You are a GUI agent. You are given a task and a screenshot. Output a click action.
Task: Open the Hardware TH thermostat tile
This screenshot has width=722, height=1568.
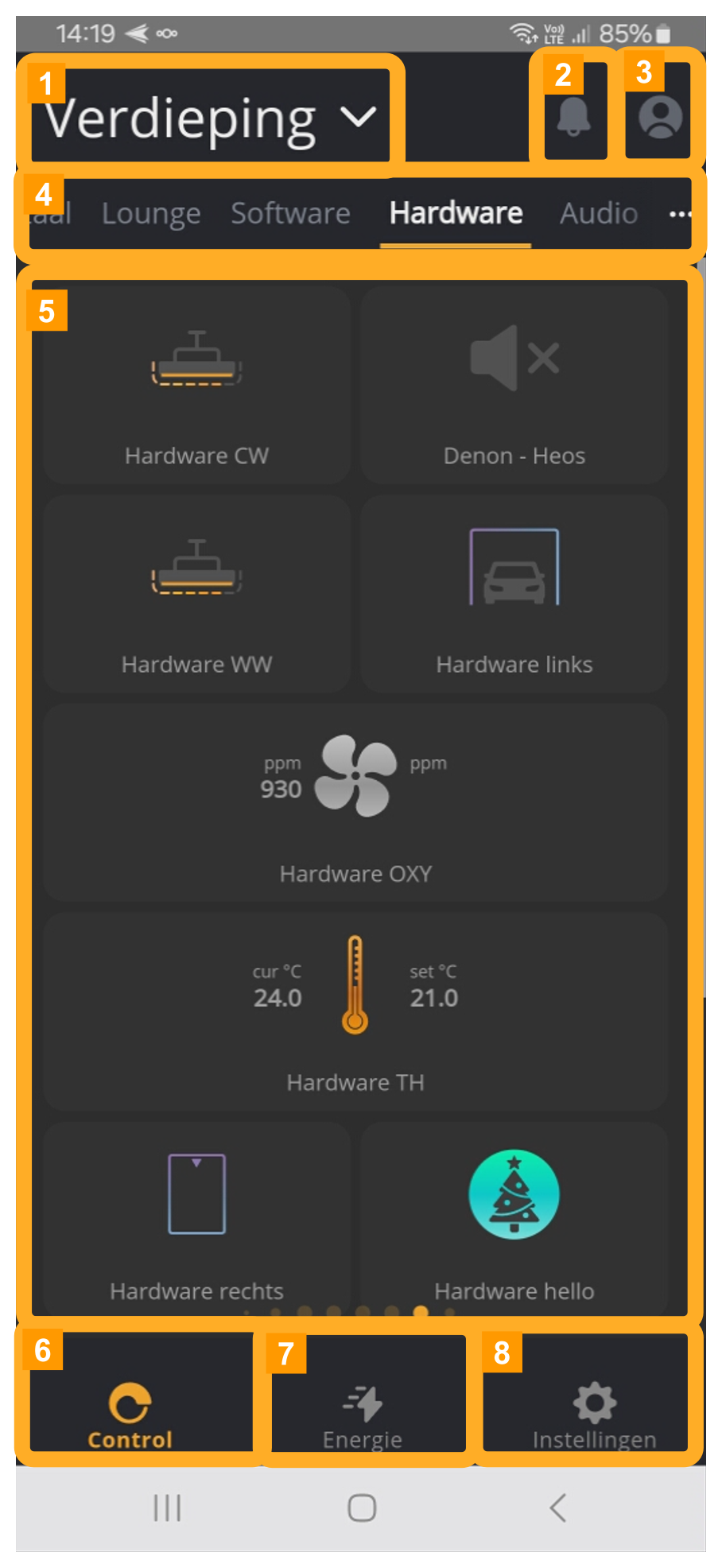(x=355, y=1011)
